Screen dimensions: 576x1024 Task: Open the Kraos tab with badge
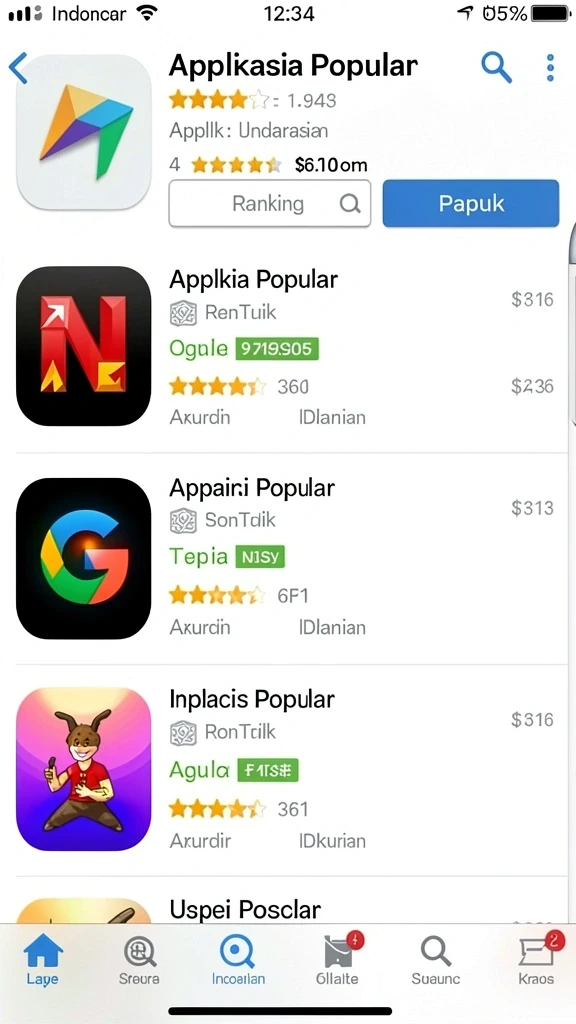coord(537,959)
